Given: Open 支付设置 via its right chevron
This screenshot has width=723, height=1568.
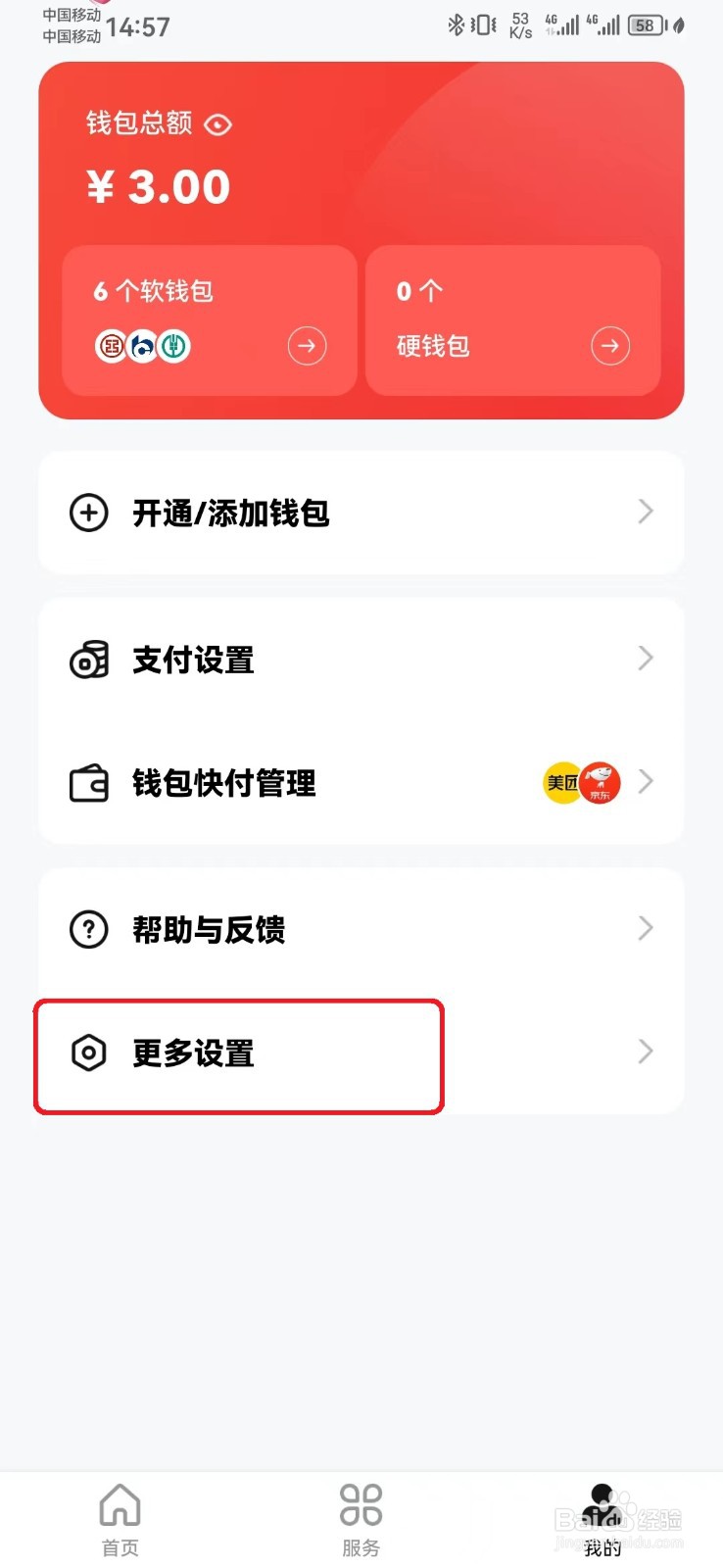Looking at the screenshot, I should [x=645, y=659].
